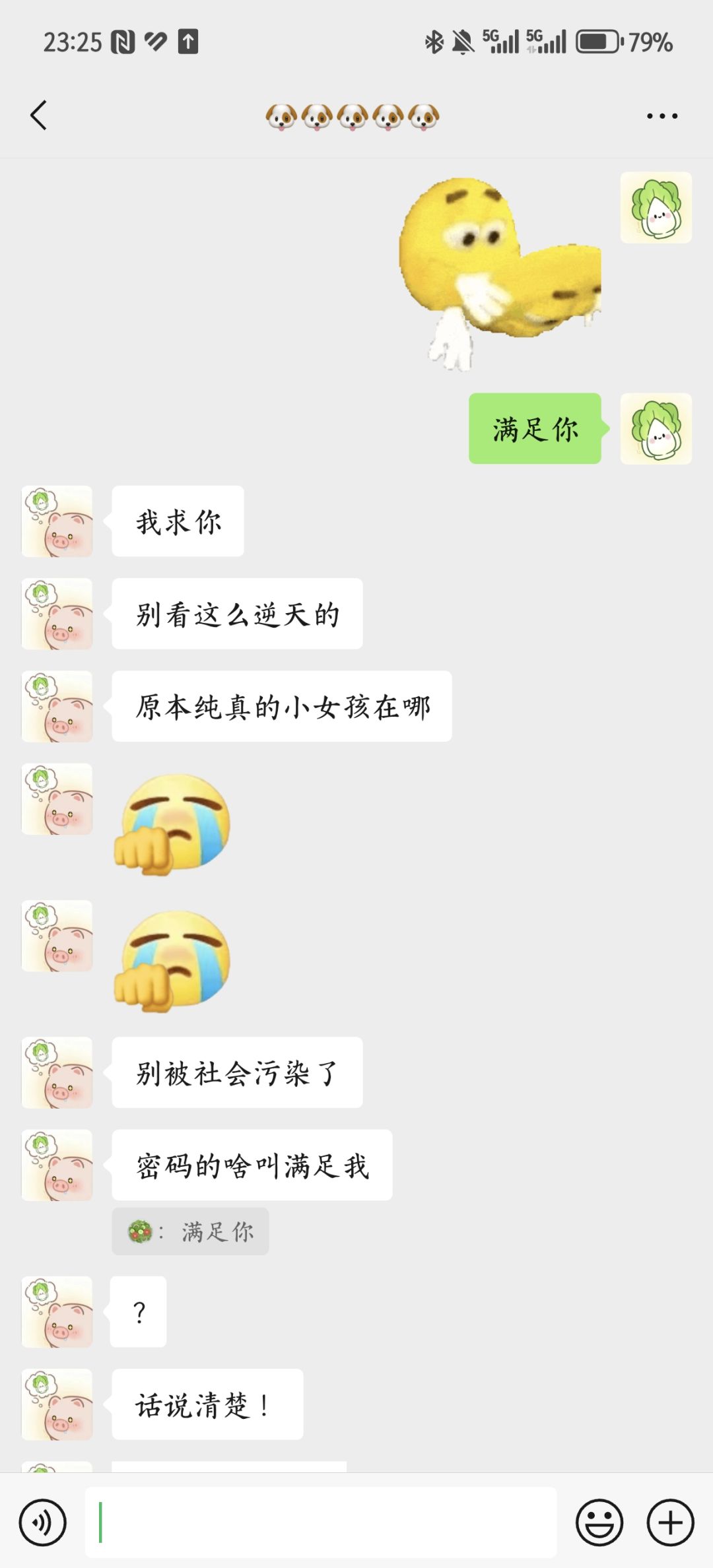Open the voice input icon

click(42, 1521)
